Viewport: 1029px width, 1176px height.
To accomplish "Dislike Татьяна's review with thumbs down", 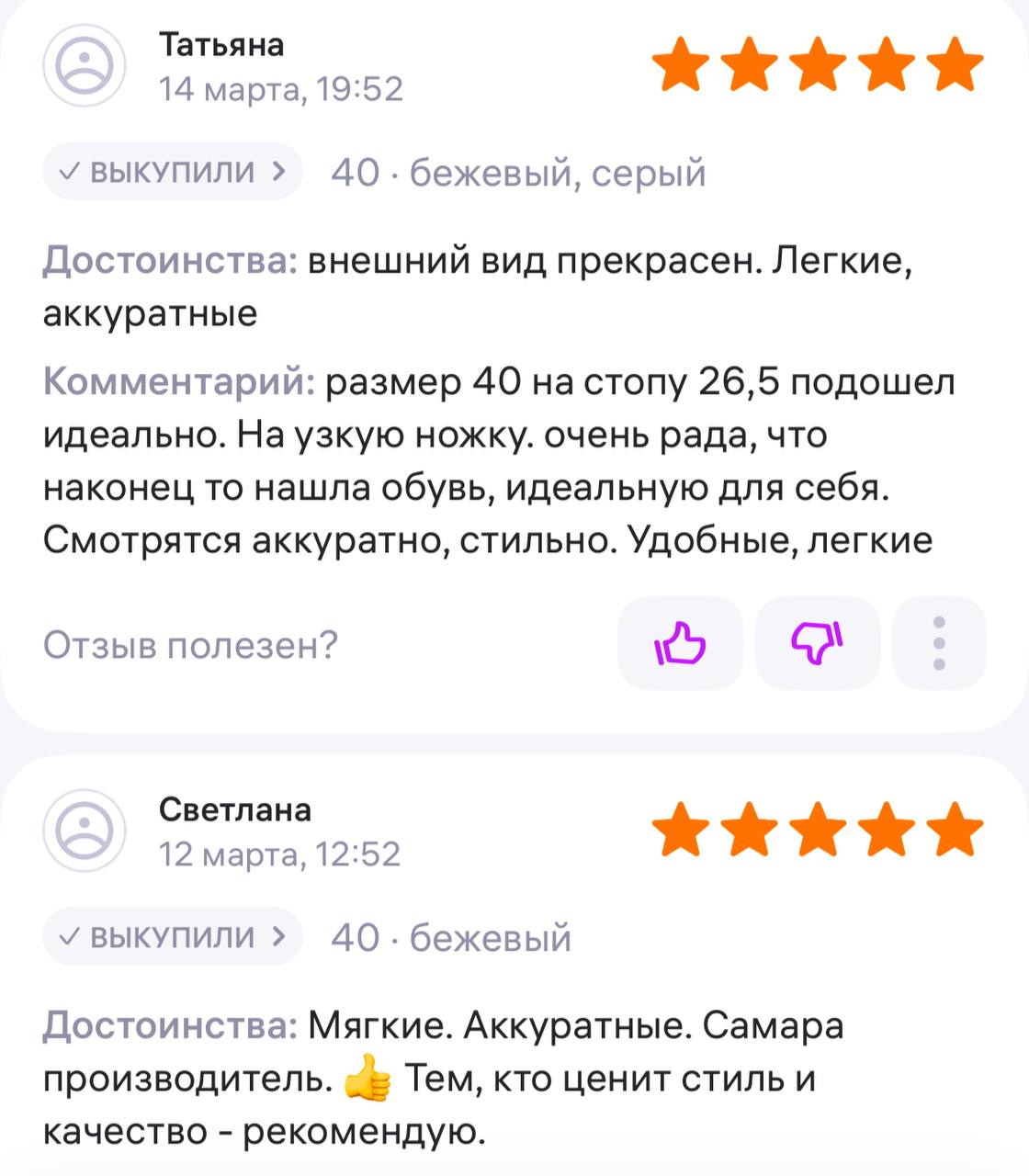I will tap(817, 643).
